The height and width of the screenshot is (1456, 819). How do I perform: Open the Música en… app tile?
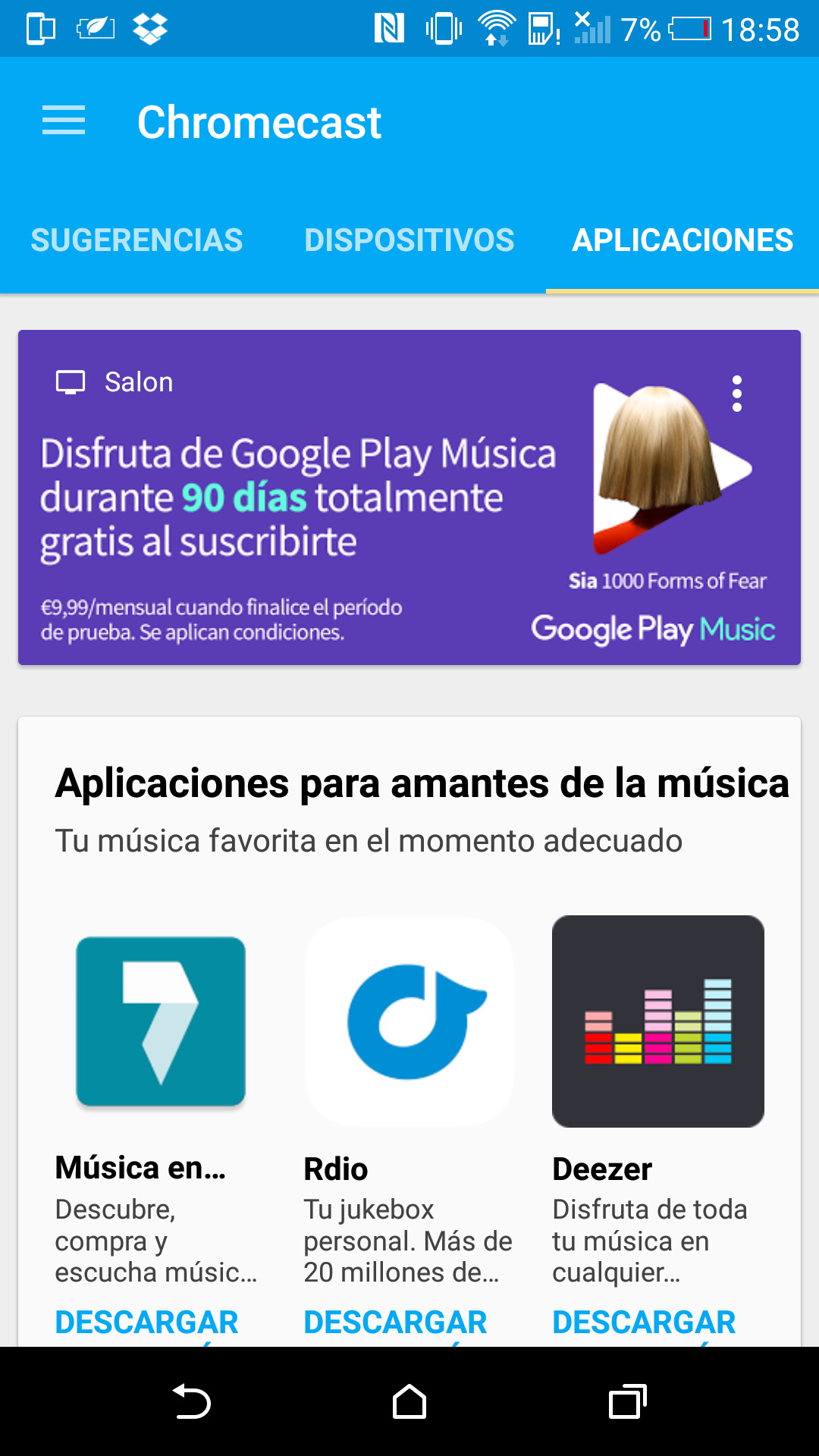coord(161,1021)
